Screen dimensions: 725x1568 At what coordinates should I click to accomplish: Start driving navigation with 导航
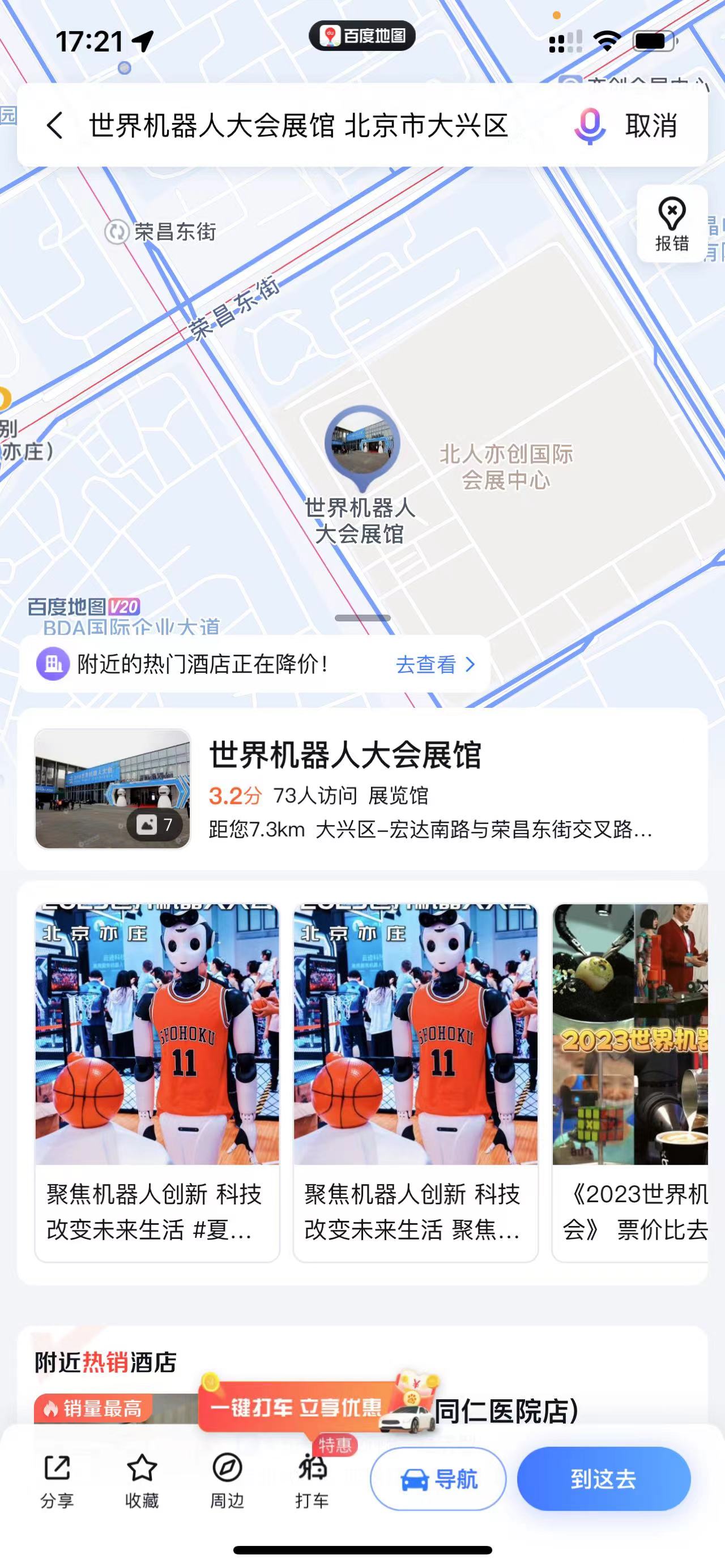[x=438, y=1479]
